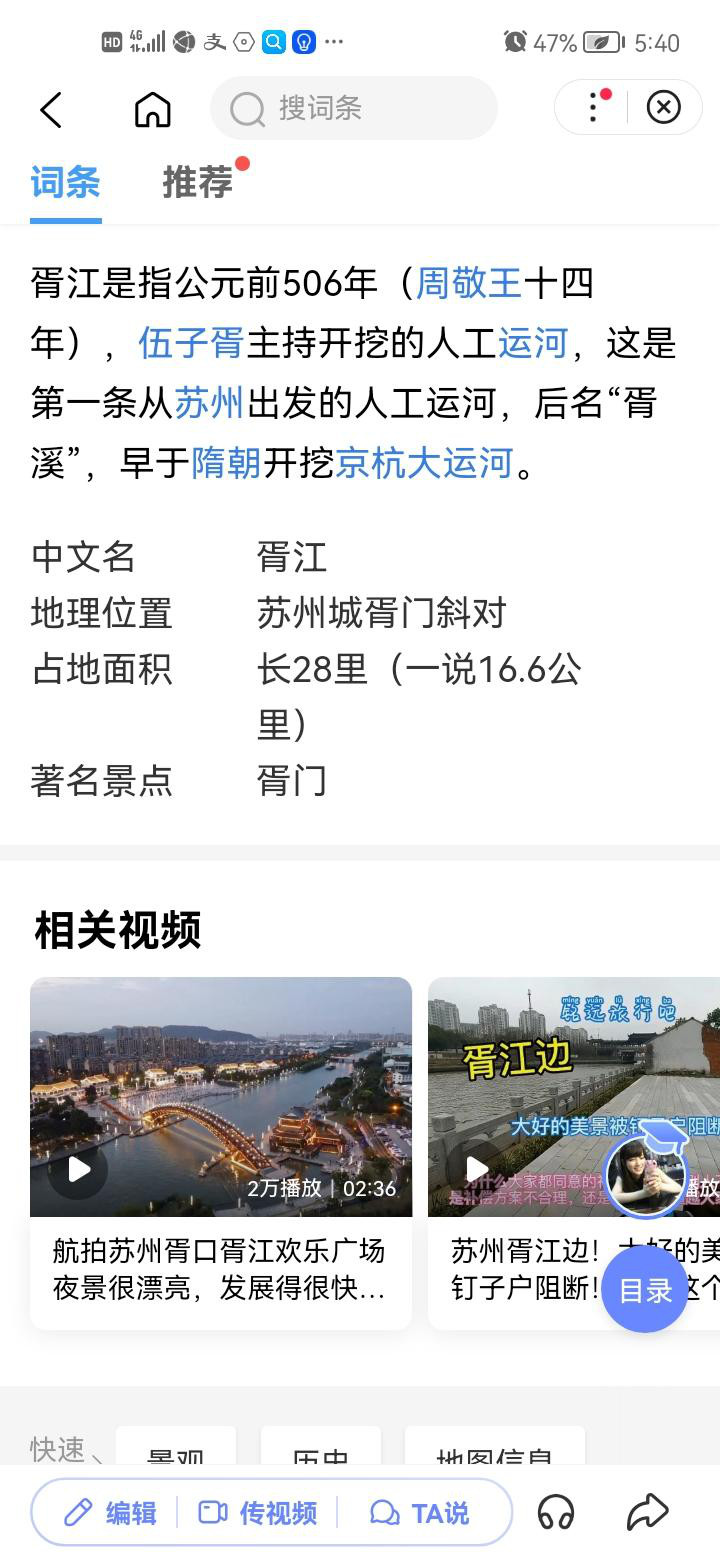Open the 运河 entry link
720x1560 pixels.
(x=533, y=343)
